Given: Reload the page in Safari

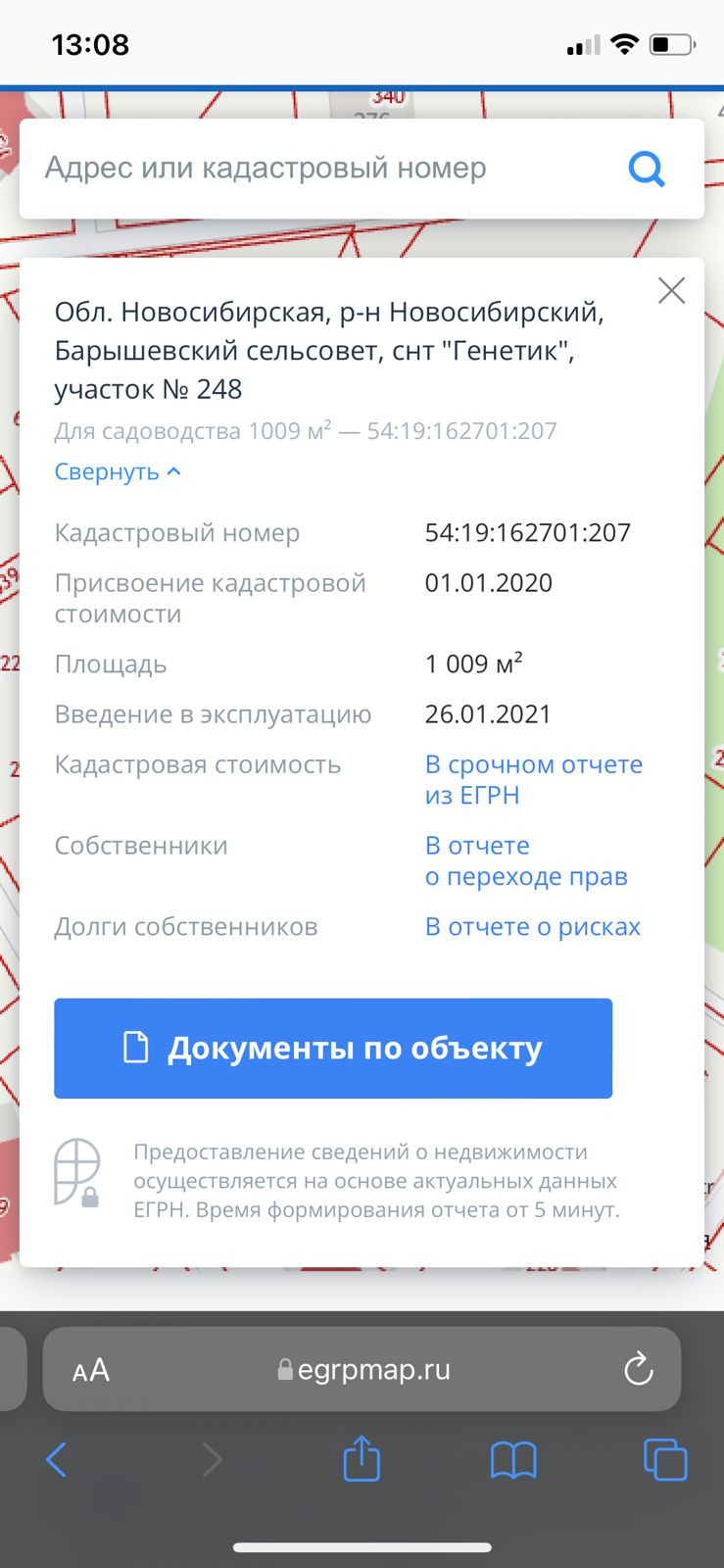Looking at the screenshot, I should point(639,1369).
